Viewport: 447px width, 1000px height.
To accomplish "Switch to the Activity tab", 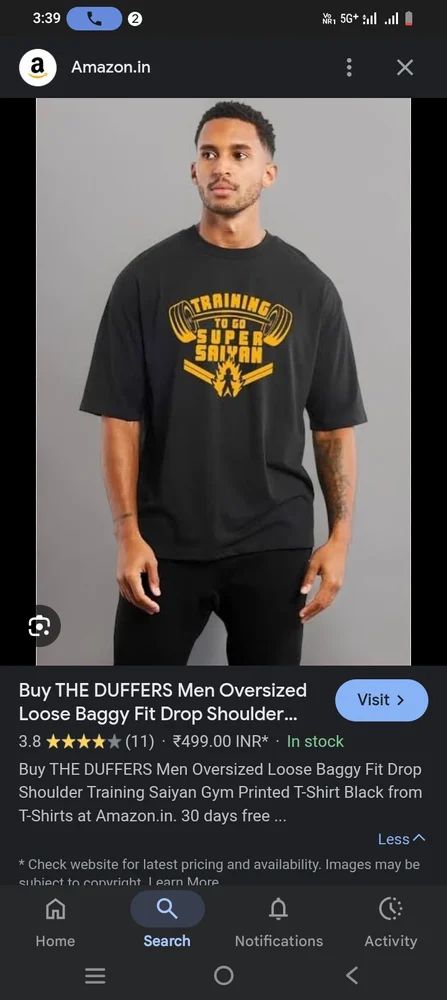I will point(390,921).
